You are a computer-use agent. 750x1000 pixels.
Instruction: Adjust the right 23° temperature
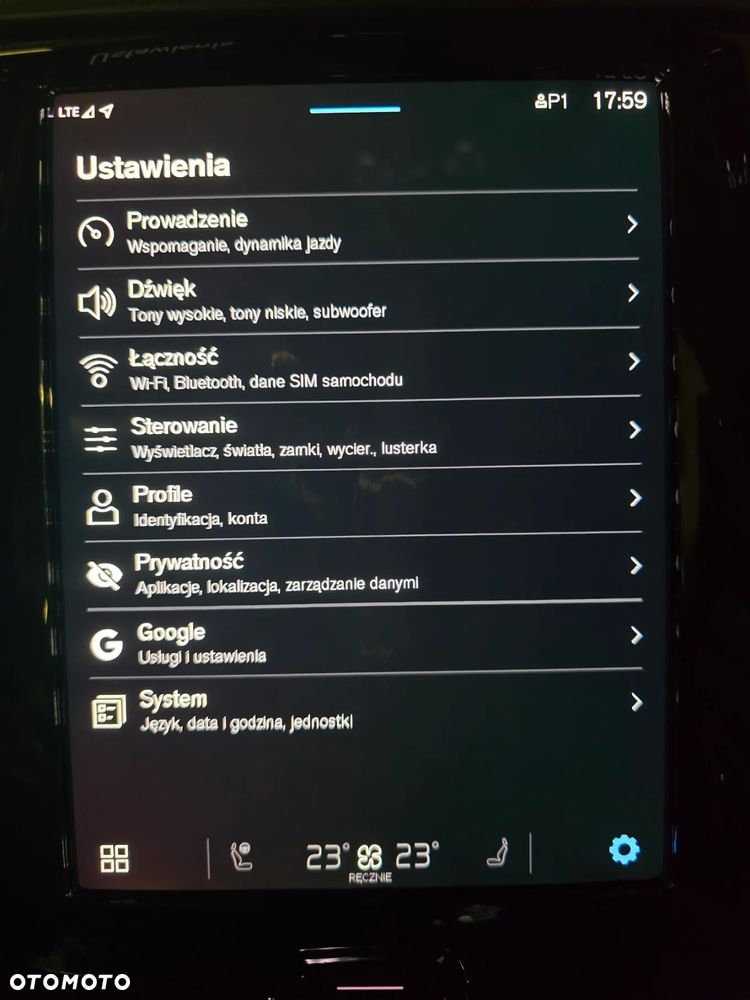(x=416, y=856)
